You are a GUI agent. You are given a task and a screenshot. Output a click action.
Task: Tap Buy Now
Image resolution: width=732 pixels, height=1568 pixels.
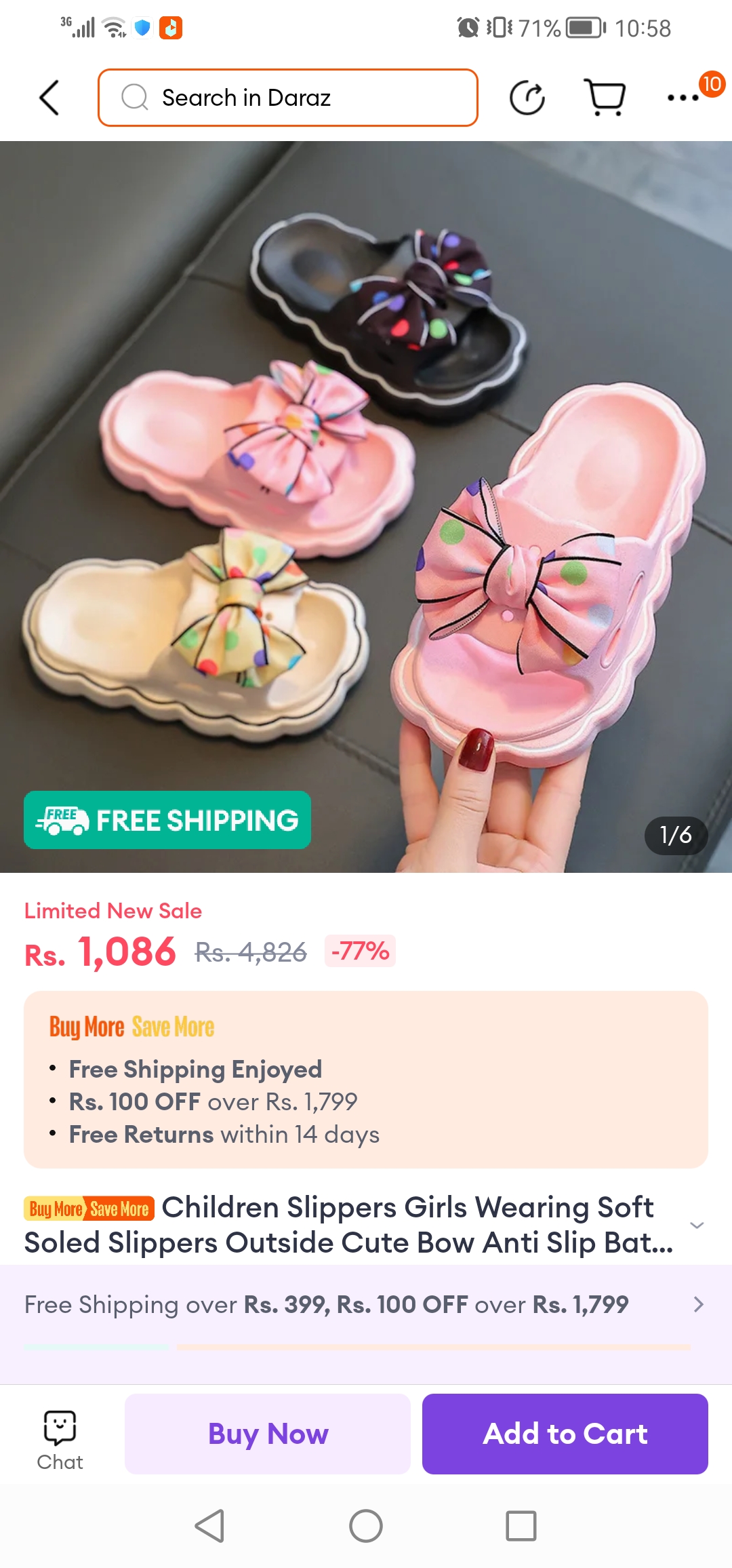point(268,1434)
